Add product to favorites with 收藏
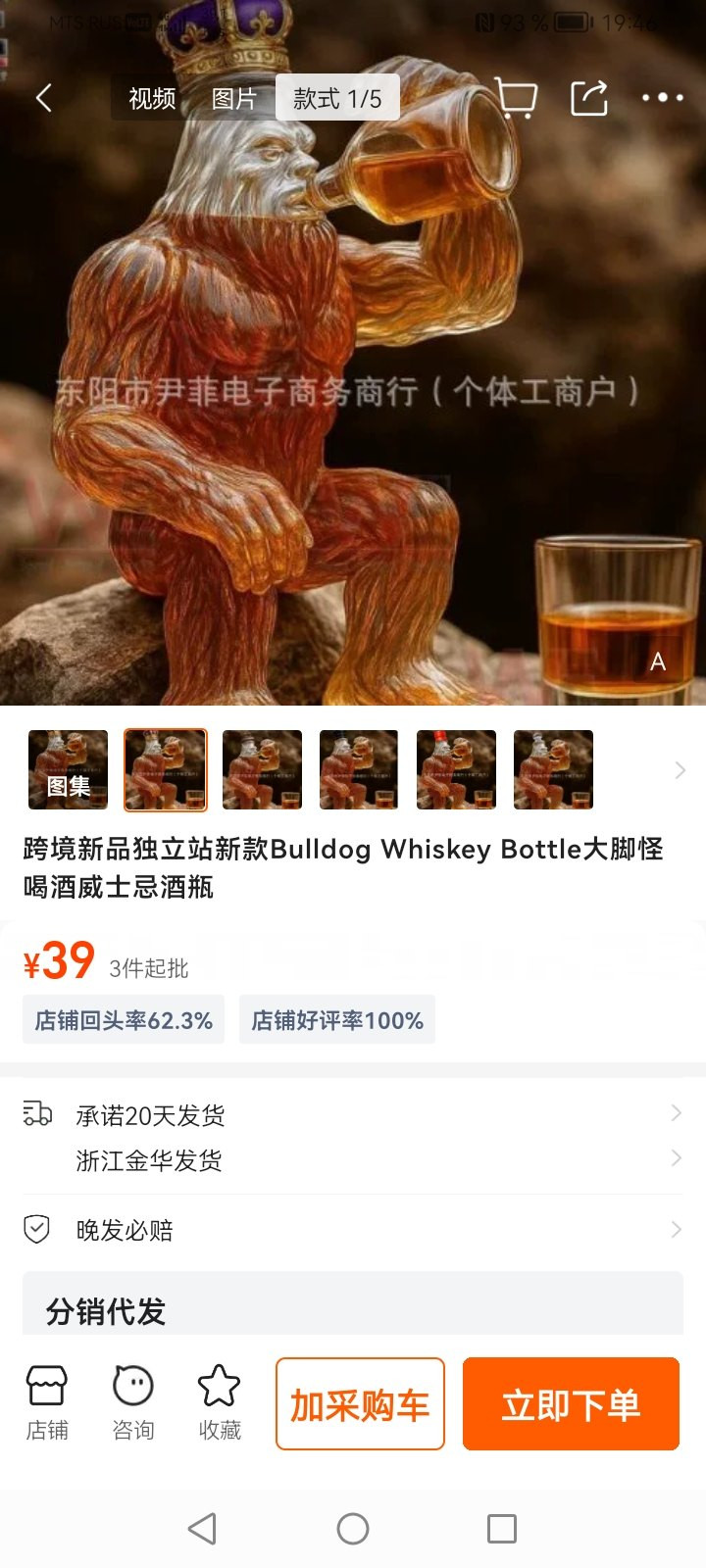This screenshot has height=1568, width=706. [220, 1403]
